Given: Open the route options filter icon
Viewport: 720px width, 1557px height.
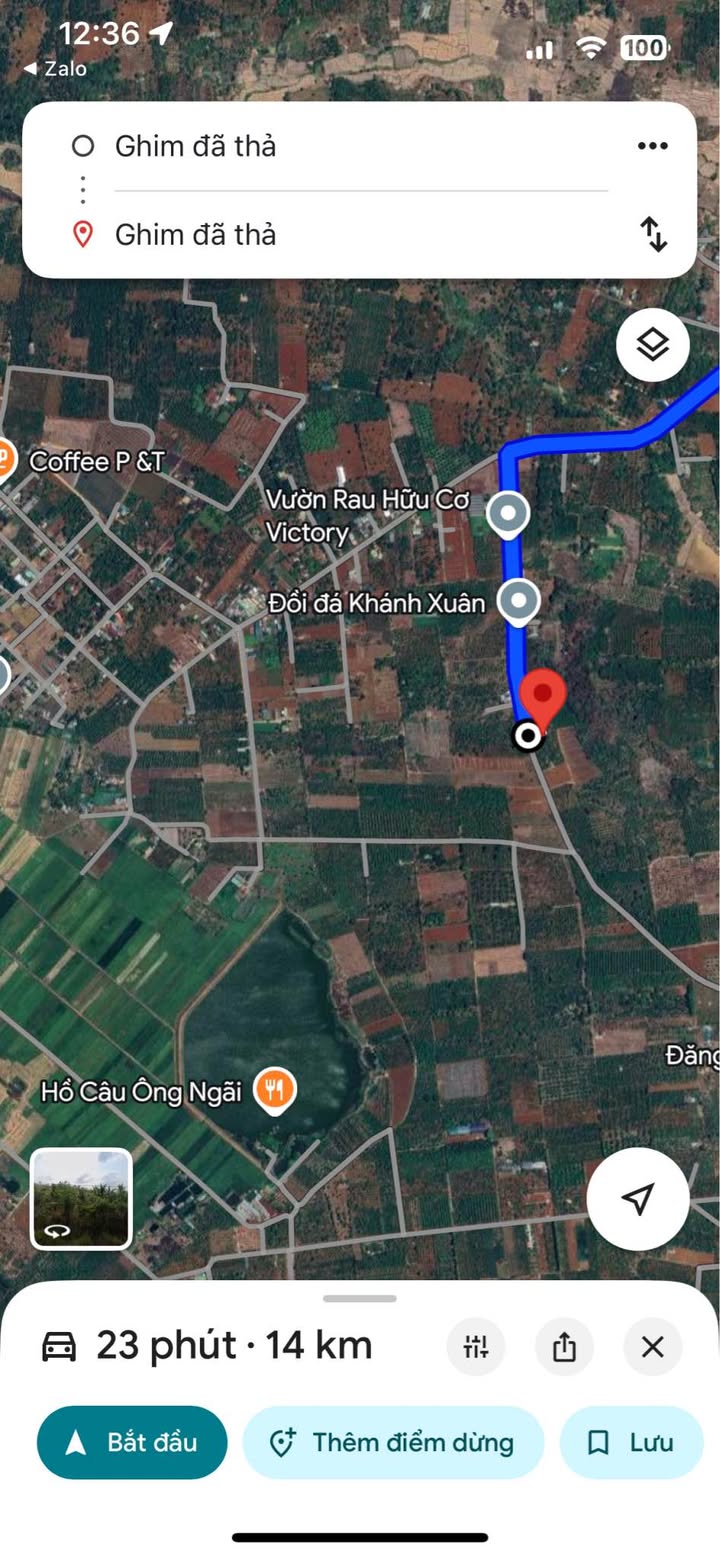Looking at the screenshot, I should pyautogui.click(x=475, y=1347).
